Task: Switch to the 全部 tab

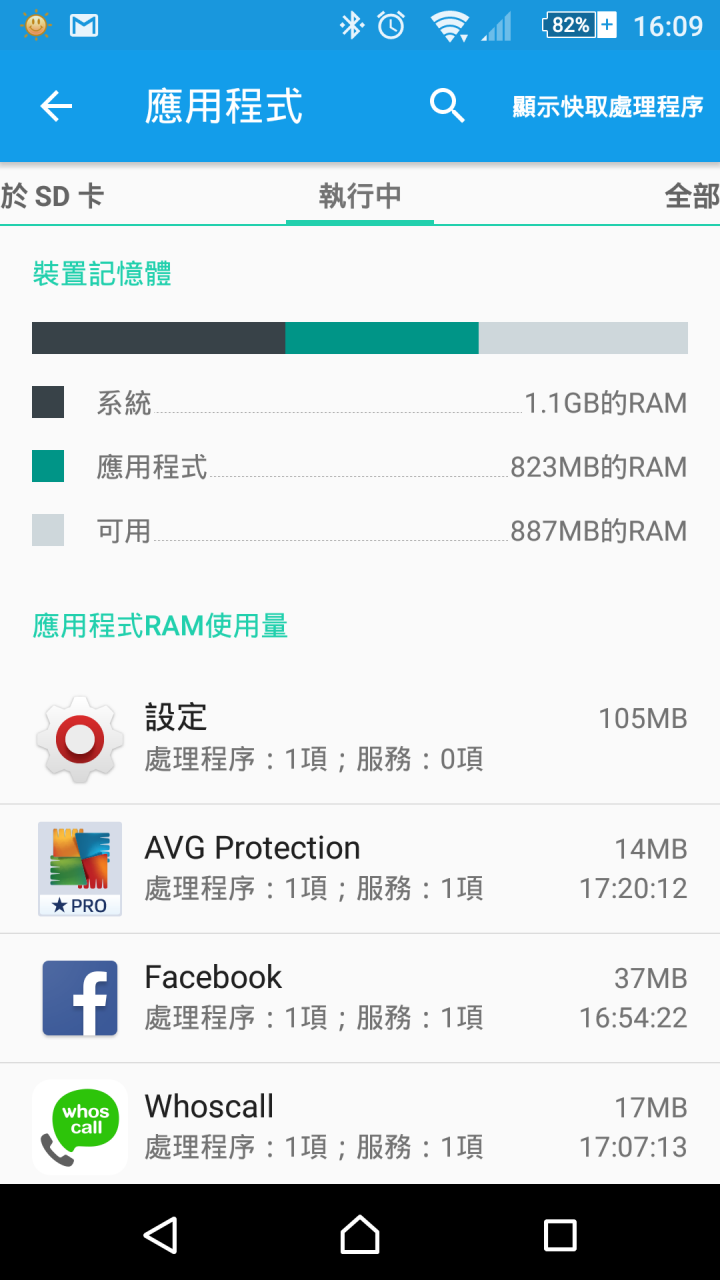Action: [x=691, y=196]
